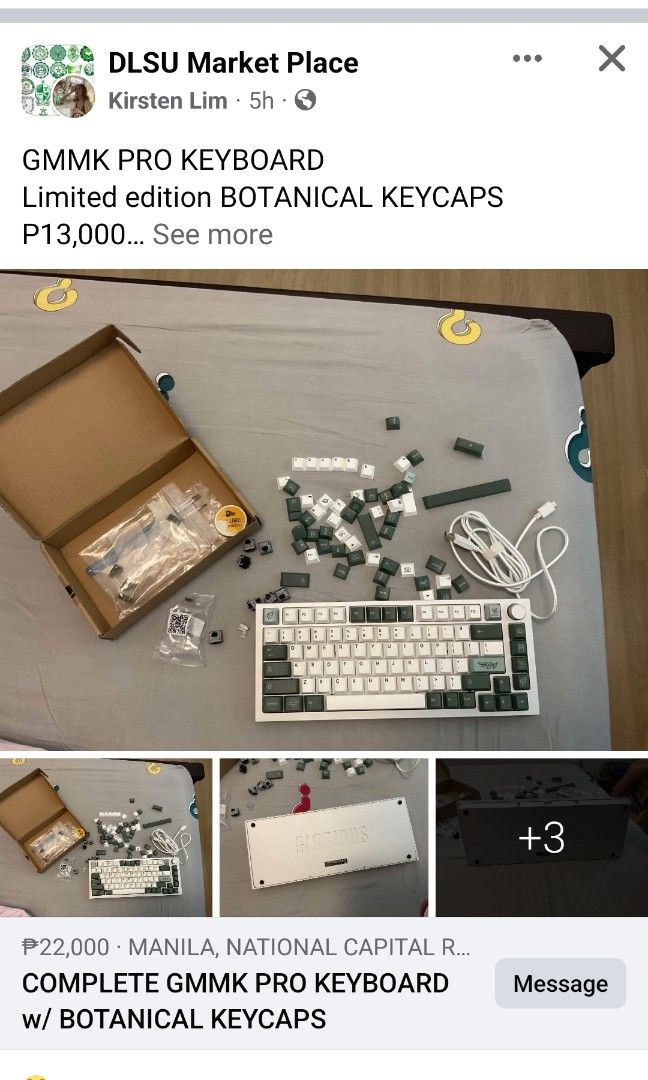Expand the post text with See more

click(212, 235)
